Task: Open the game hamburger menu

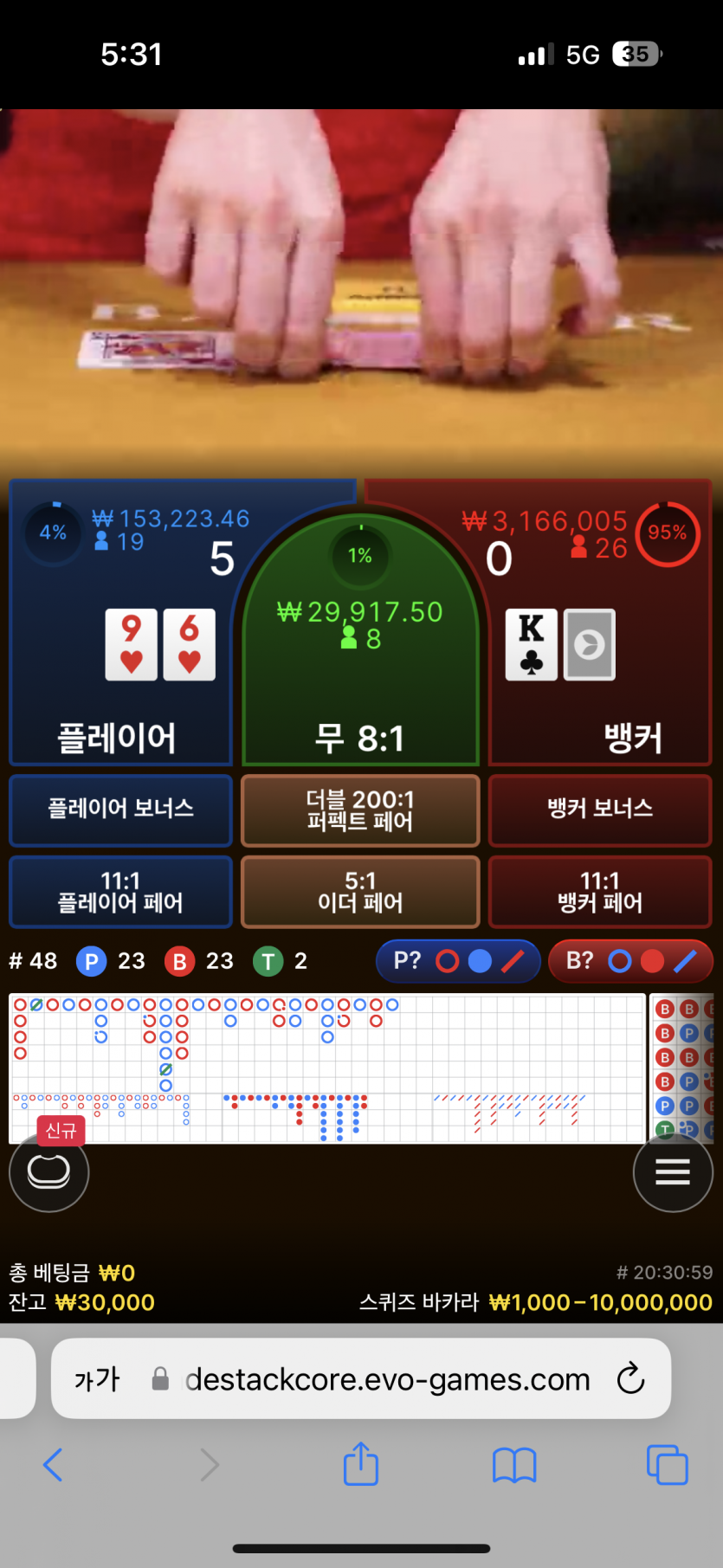Action: tap(673, 1171)
